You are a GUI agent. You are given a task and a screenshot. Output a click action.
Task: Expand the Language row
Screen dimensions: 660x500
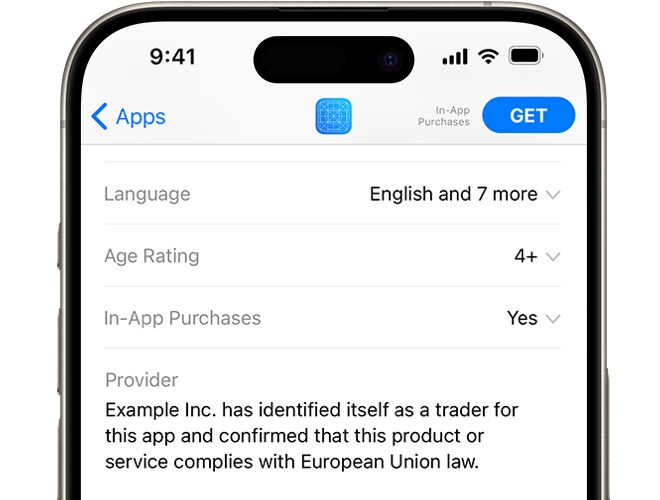[552, 194]
